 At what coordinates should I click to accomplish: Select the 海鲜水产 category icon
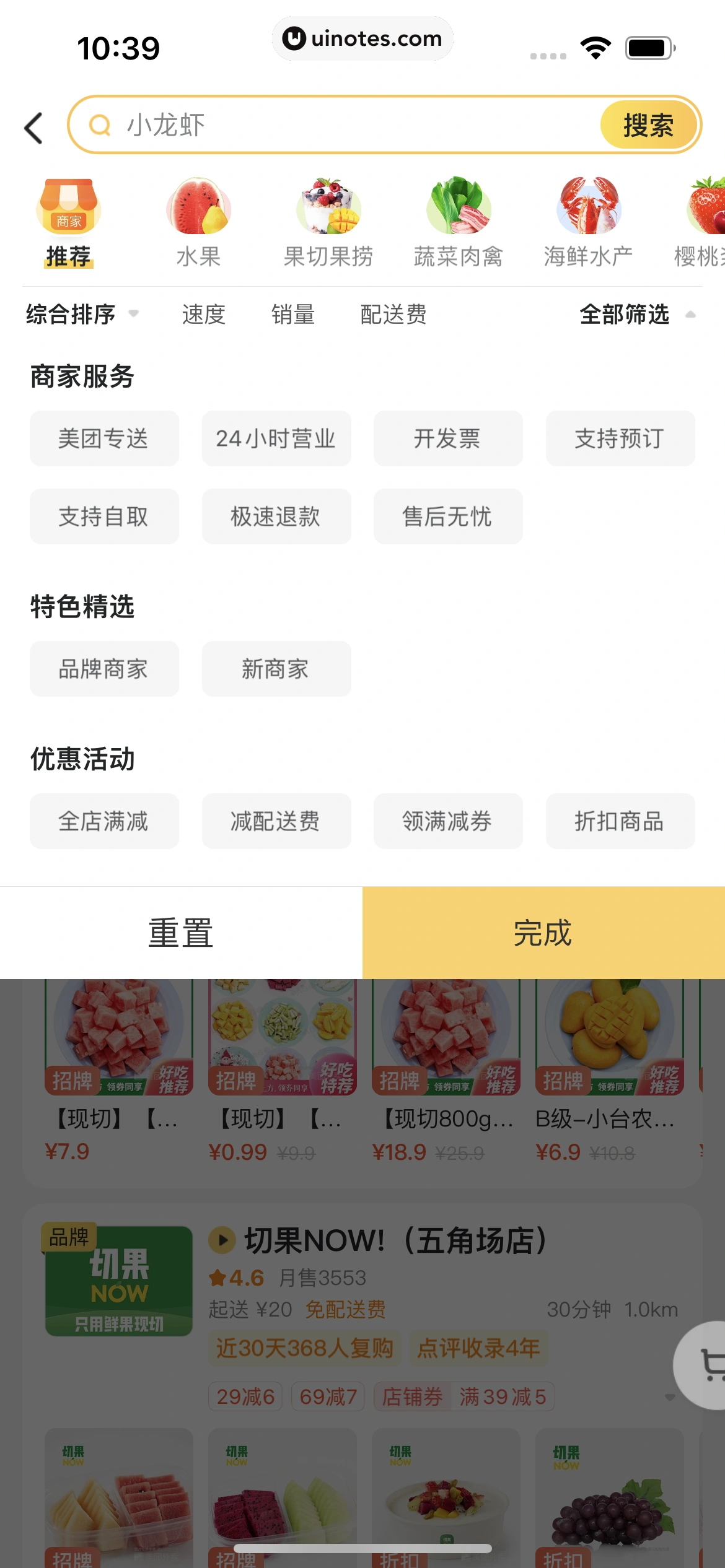tap(587, 207)
